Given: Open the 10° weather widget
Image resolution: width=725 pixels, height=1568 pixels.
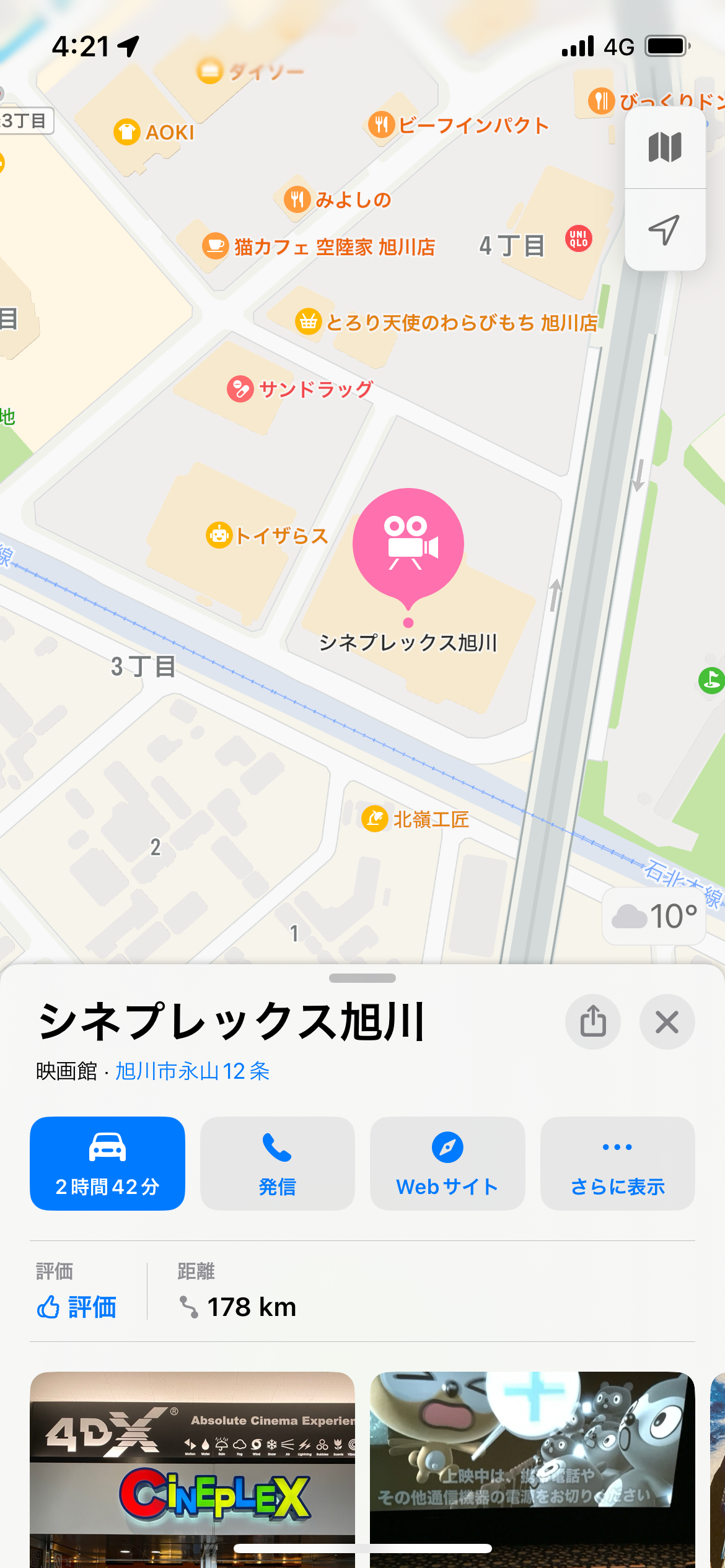Looking at the screenshot, I should (x=654, y=917).
